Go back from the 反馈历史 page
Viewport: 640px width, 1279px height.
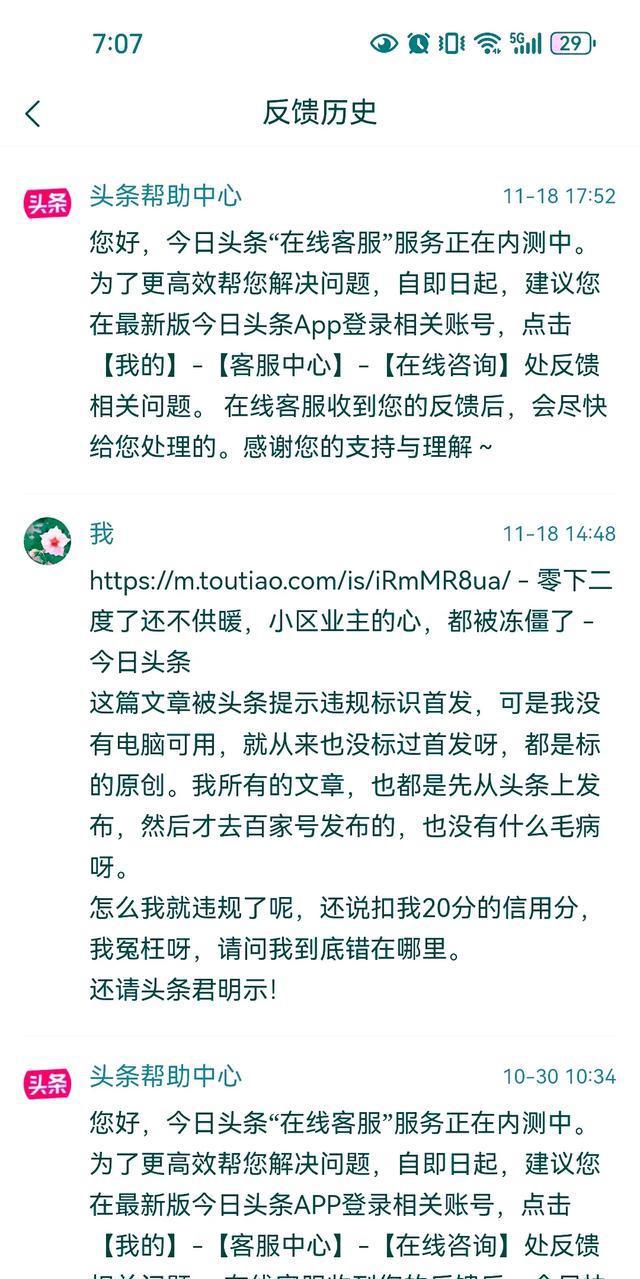[x=33, y=113]
